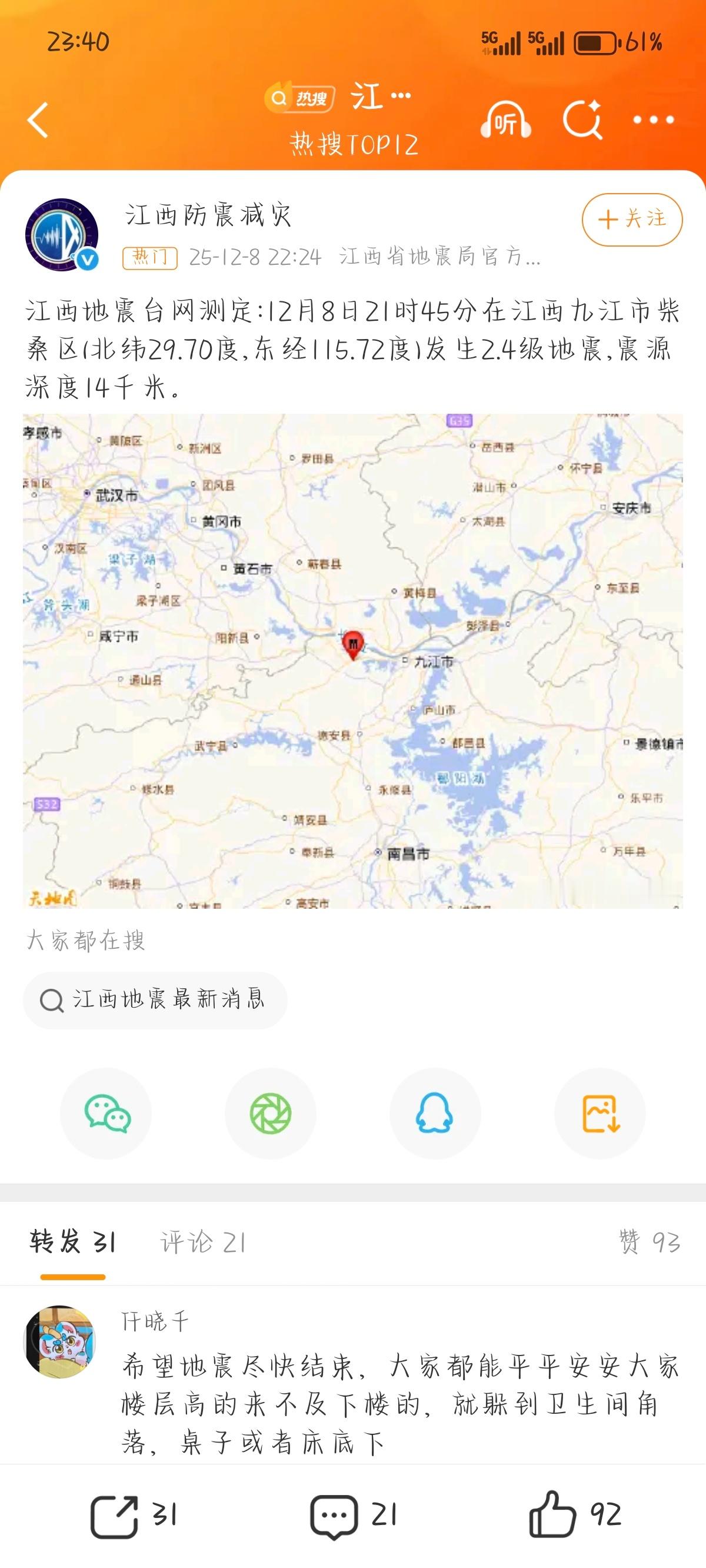Open the AI search icon in top bar
This screenshot has width=706, height=1568.
[585, 119]
